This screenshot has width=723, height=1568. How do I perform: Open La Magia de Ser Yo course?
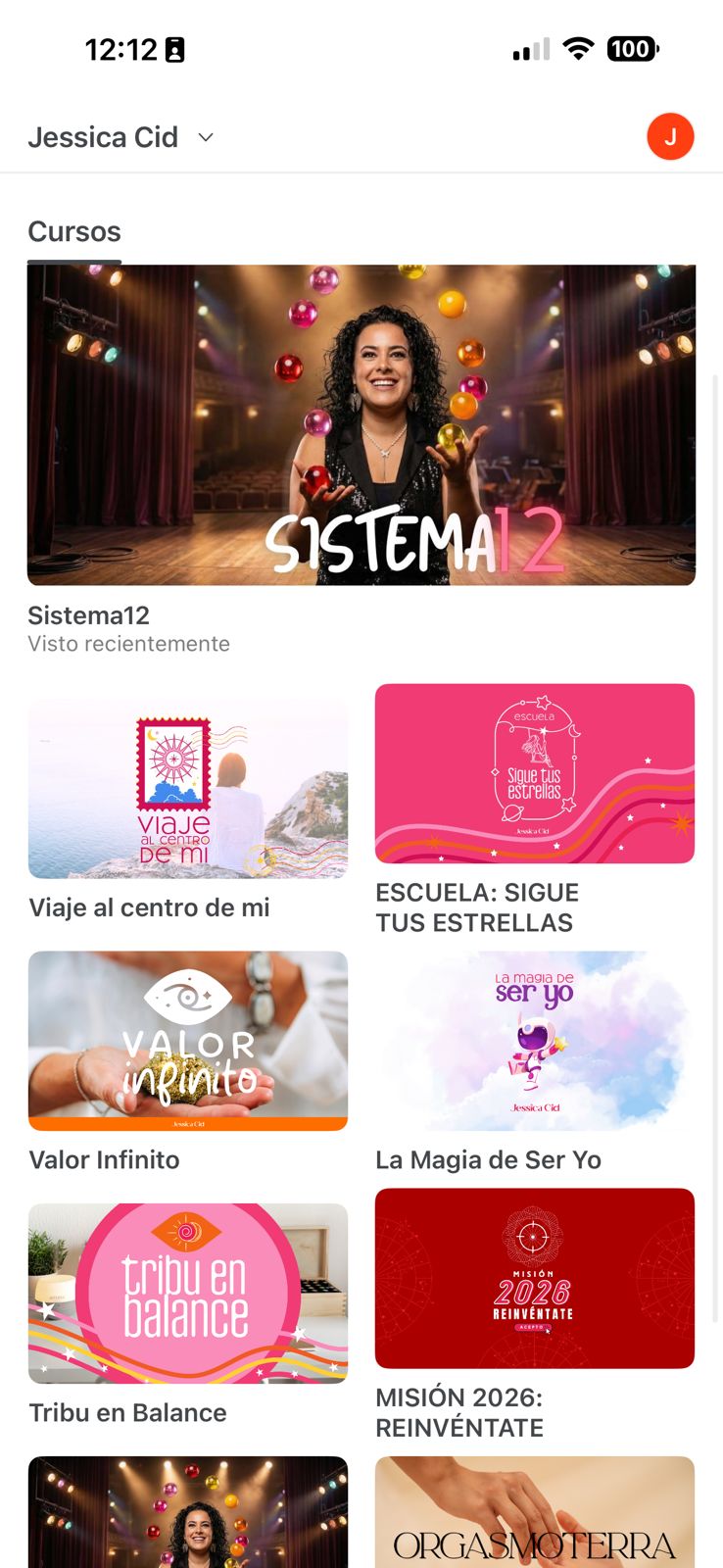[x=535, y=1041]
